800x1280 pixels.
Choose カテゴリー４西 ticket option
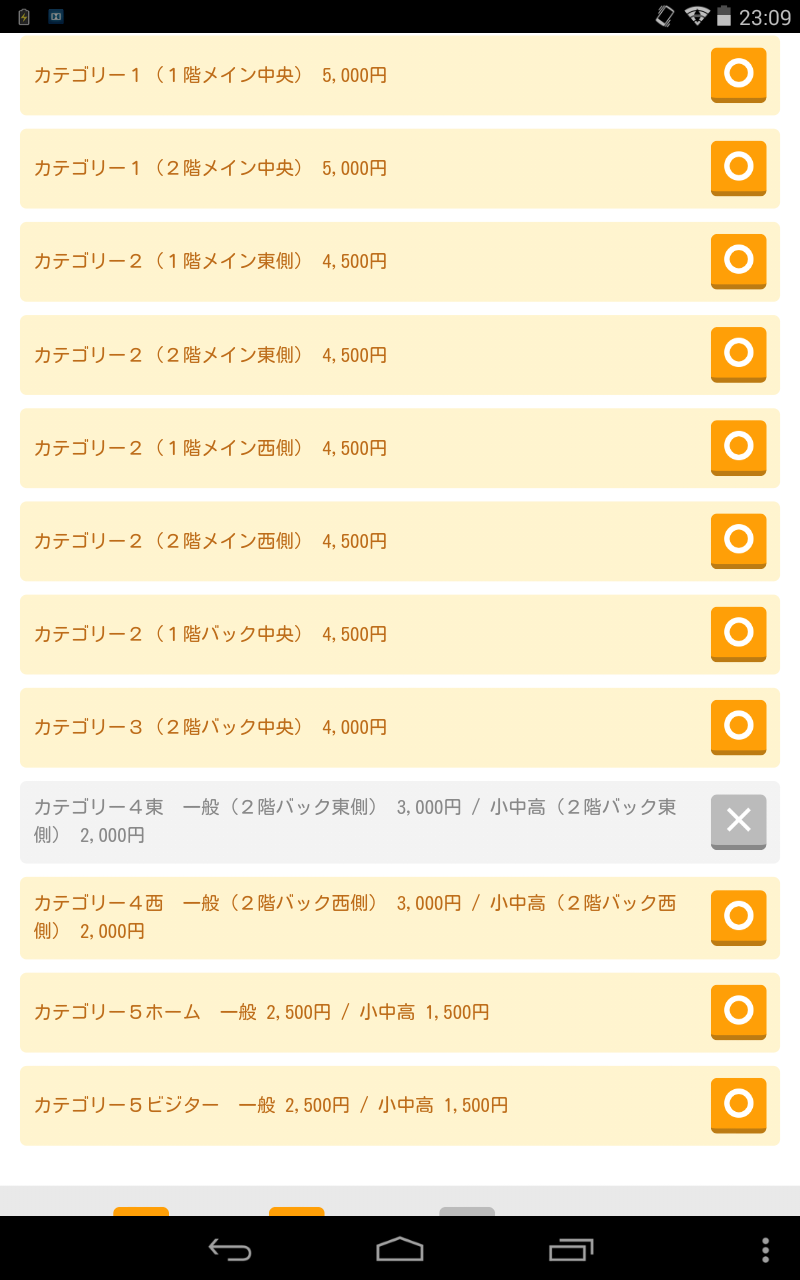pos(738,917)
